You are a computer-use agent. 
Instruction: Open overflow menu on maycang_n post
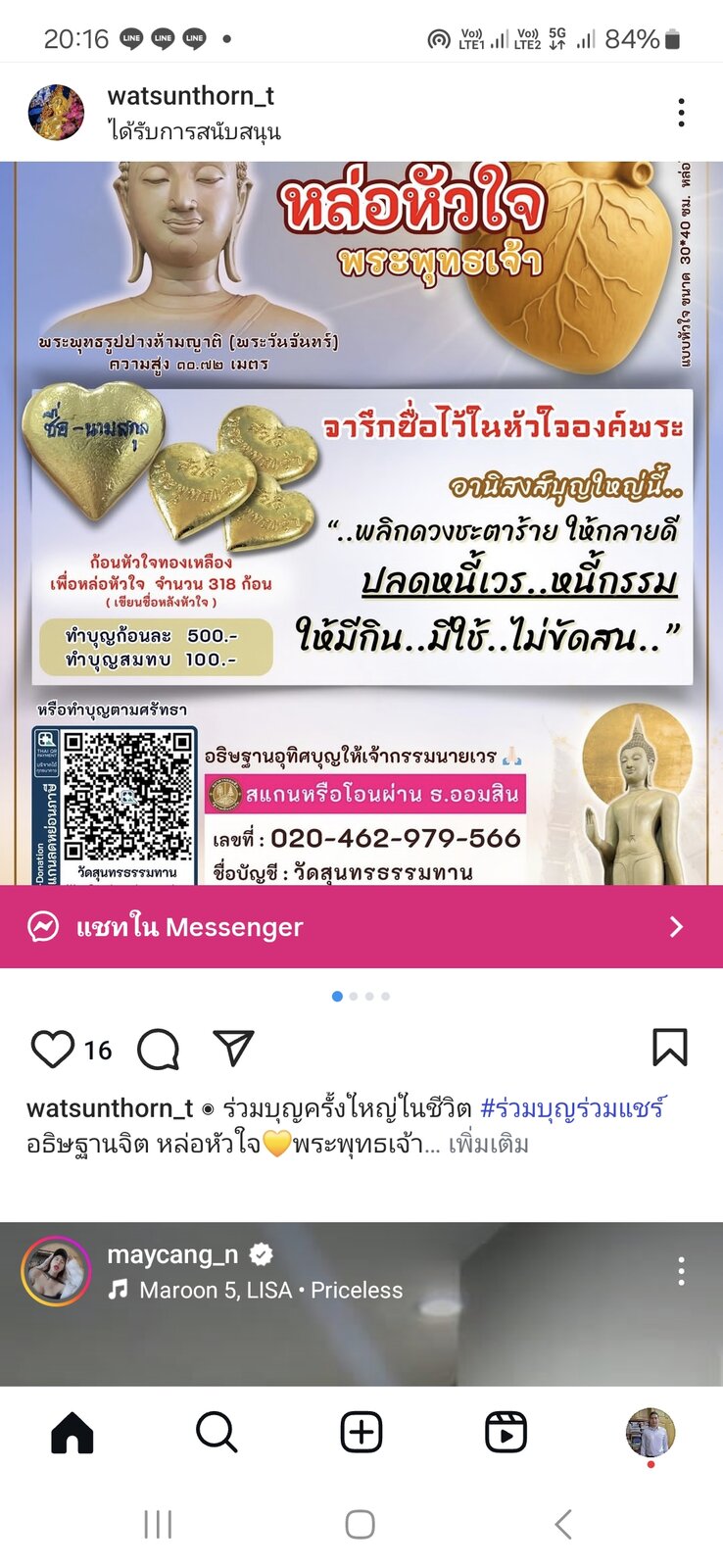click(681, 1272)
